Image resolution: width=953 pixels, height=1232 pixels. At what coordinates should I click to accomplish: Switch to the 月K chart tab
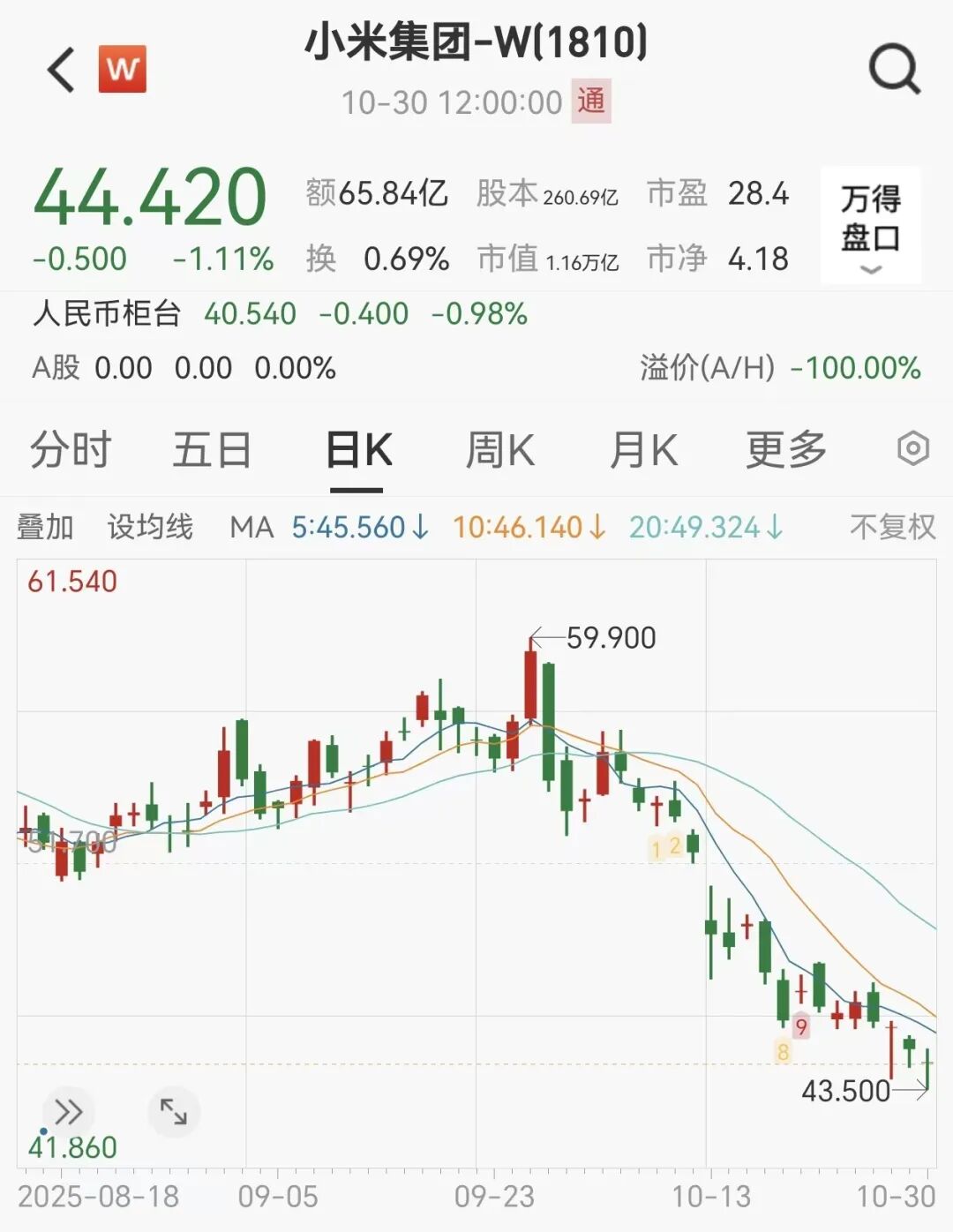pyautogui.click(x=643, y=450)
